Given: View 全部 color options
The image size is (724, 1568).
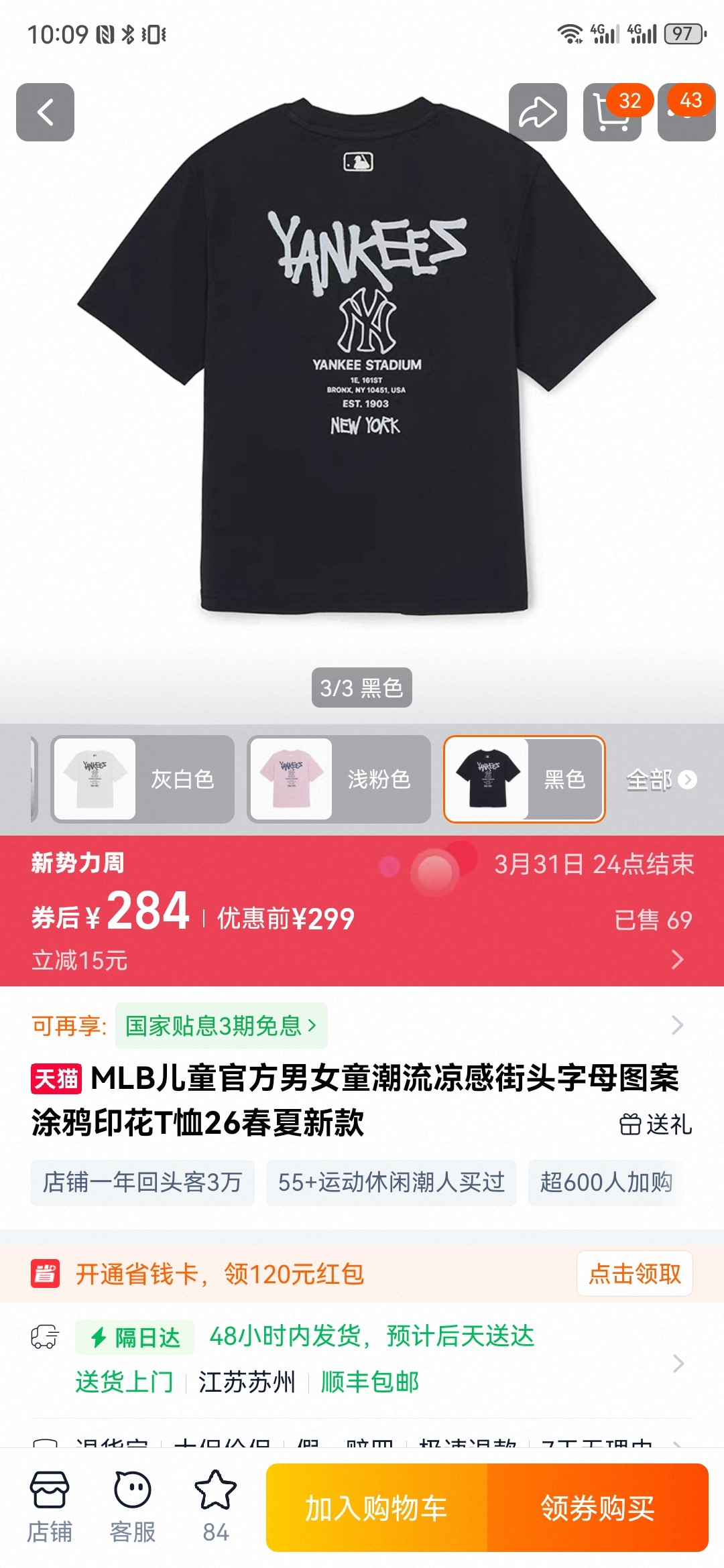Looking at the screenshot, I should (x=662, y=779).
